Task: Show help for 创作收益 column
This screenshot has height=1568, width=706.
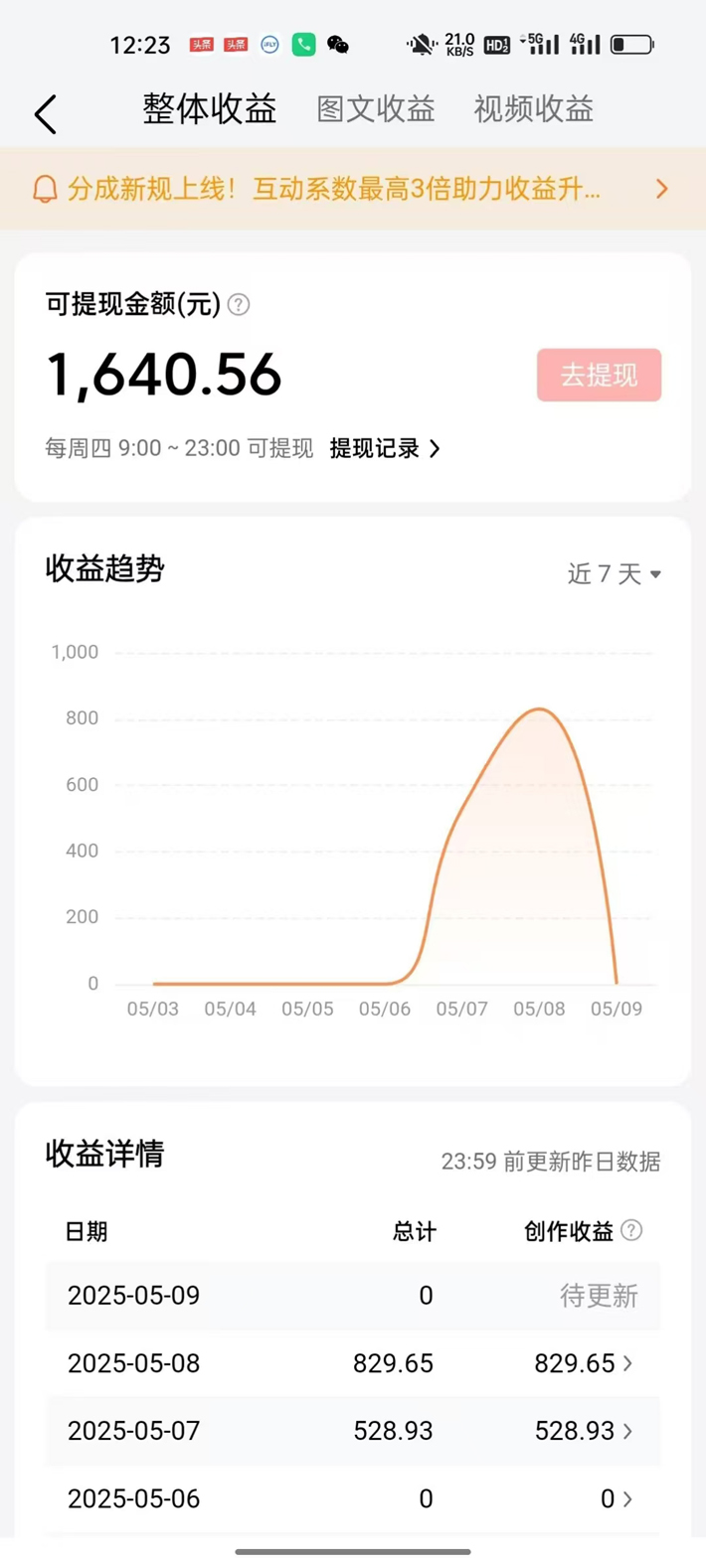Action: pos(631,1231)
